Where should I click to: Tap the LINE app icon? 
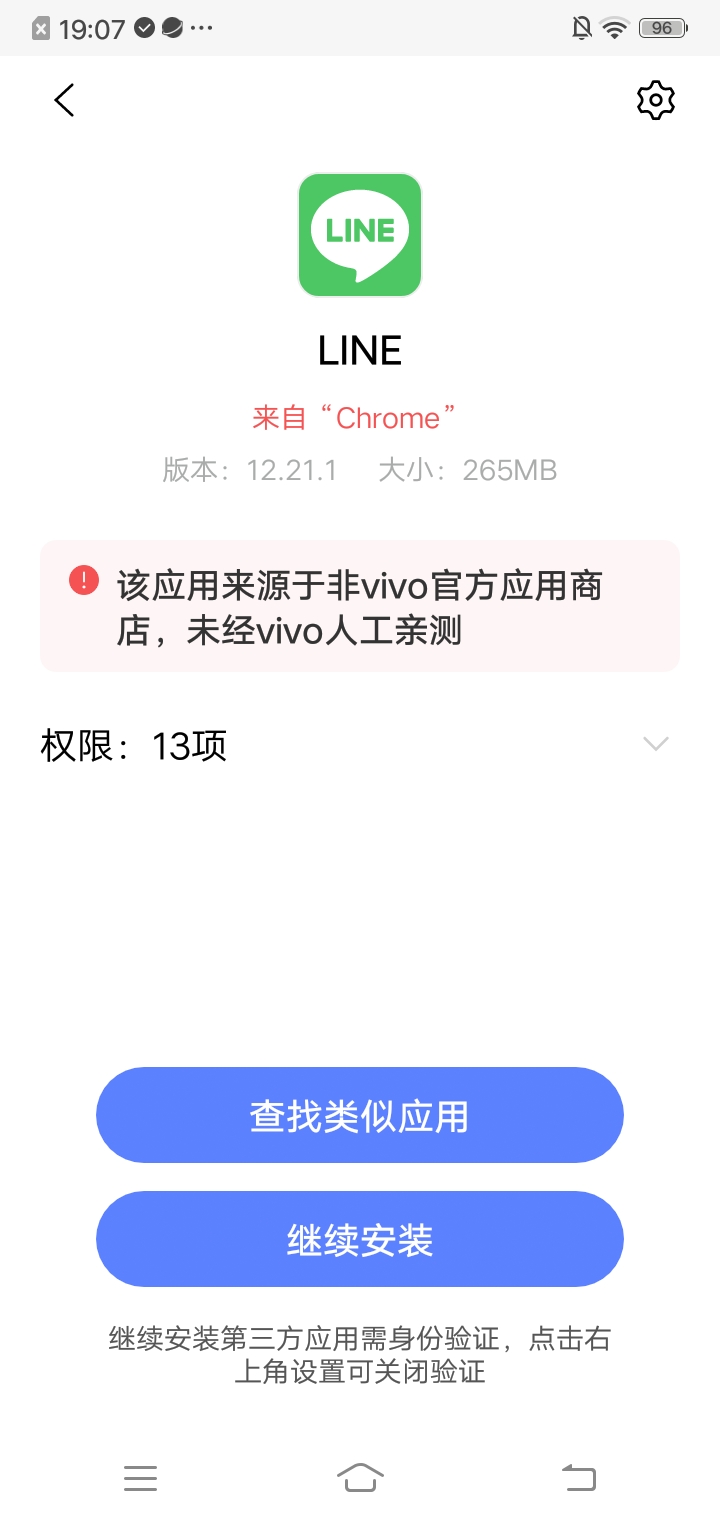[360, 235]
